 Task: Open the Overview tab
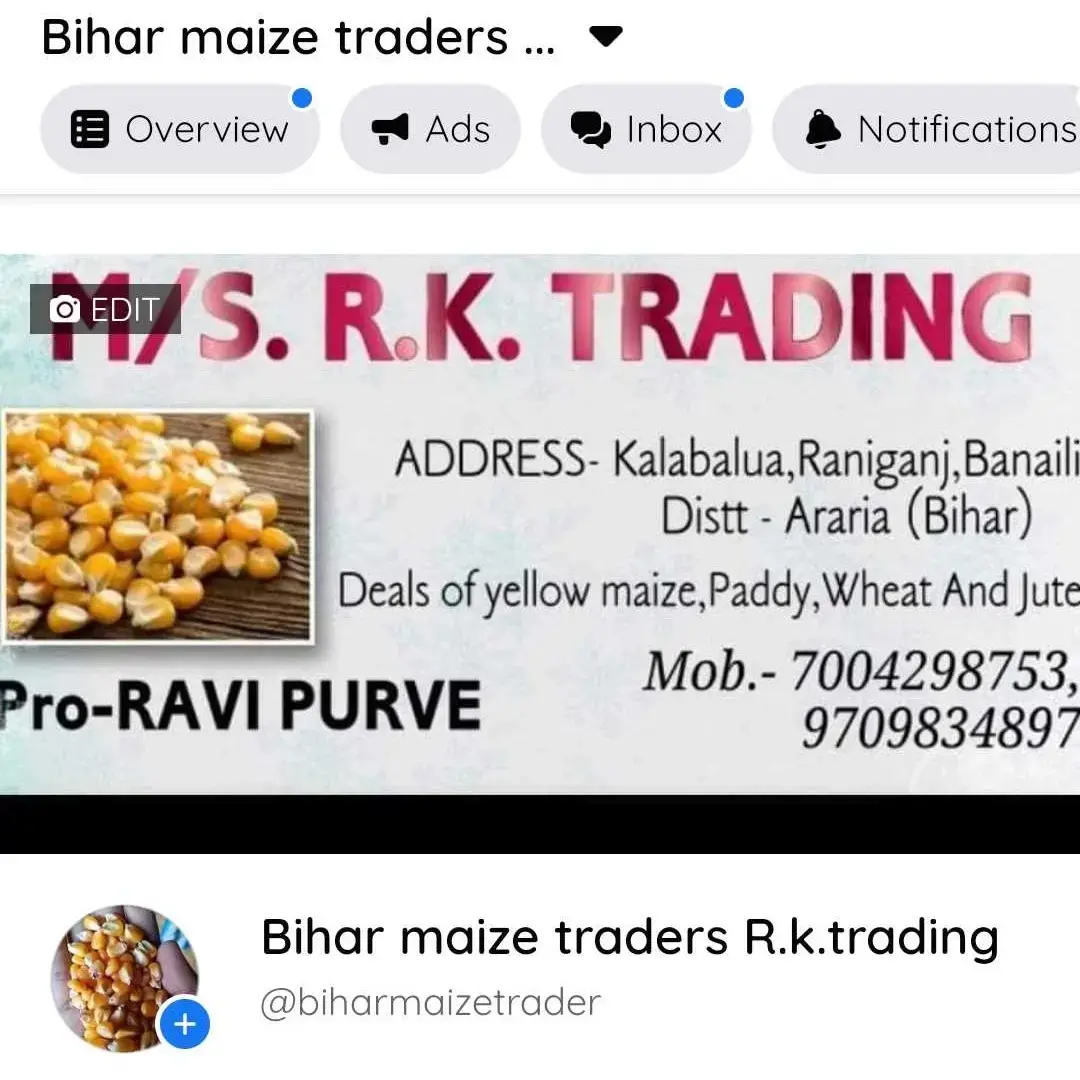click(x=180, y=129)
